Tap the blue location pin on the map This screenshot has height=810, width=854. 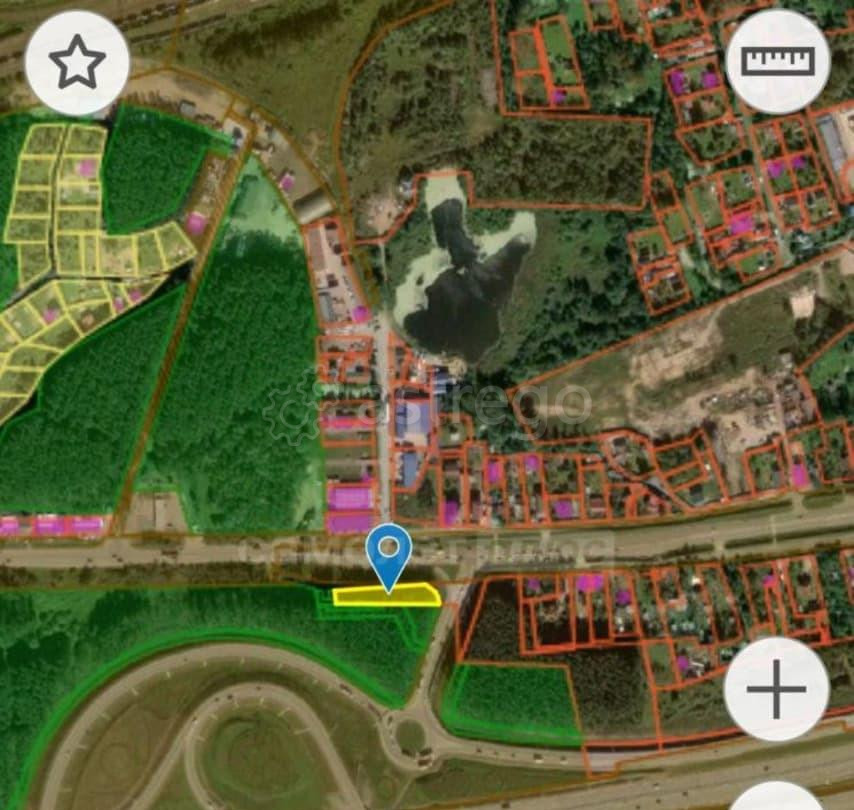pos(388,553)
